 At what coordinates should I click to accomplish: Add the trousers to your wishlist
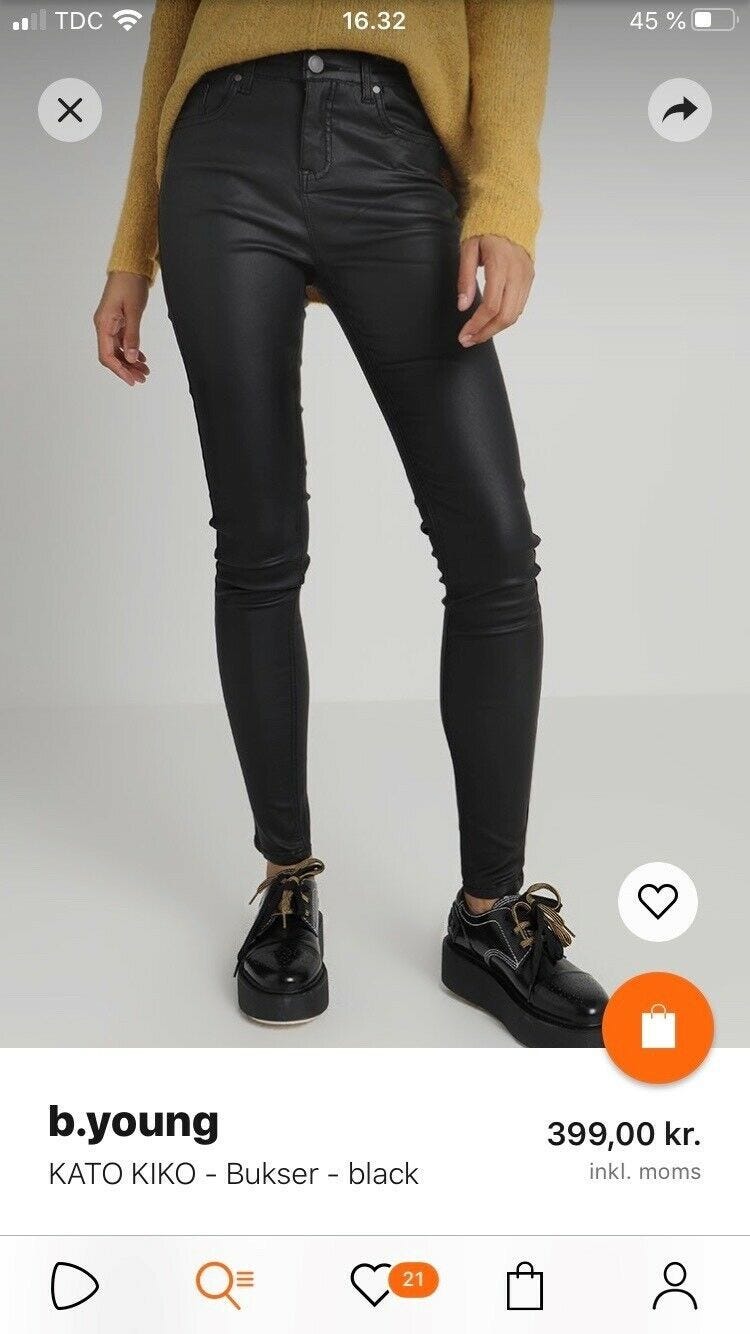tap(657, 902)
